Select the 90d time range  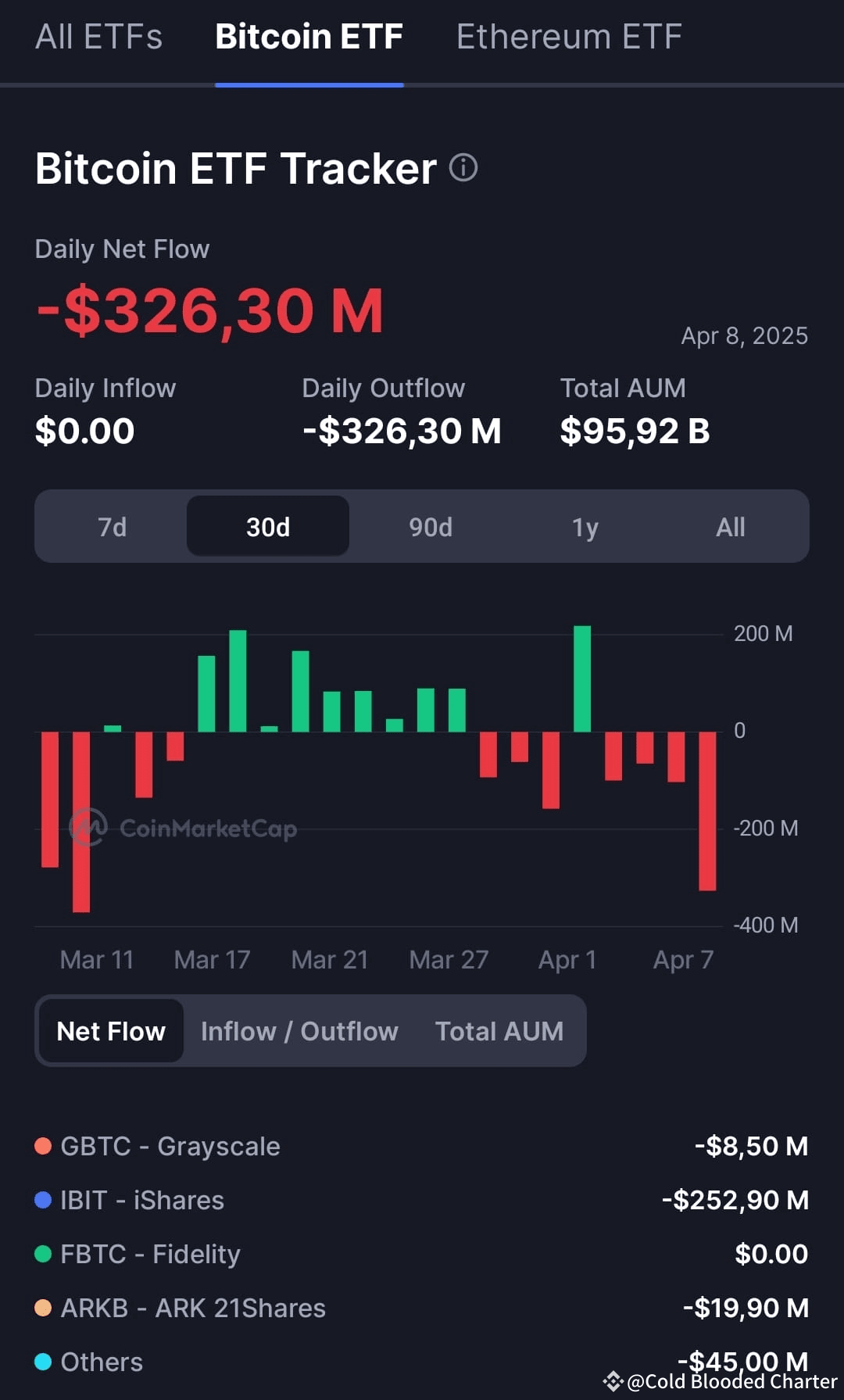pos(429,526)
